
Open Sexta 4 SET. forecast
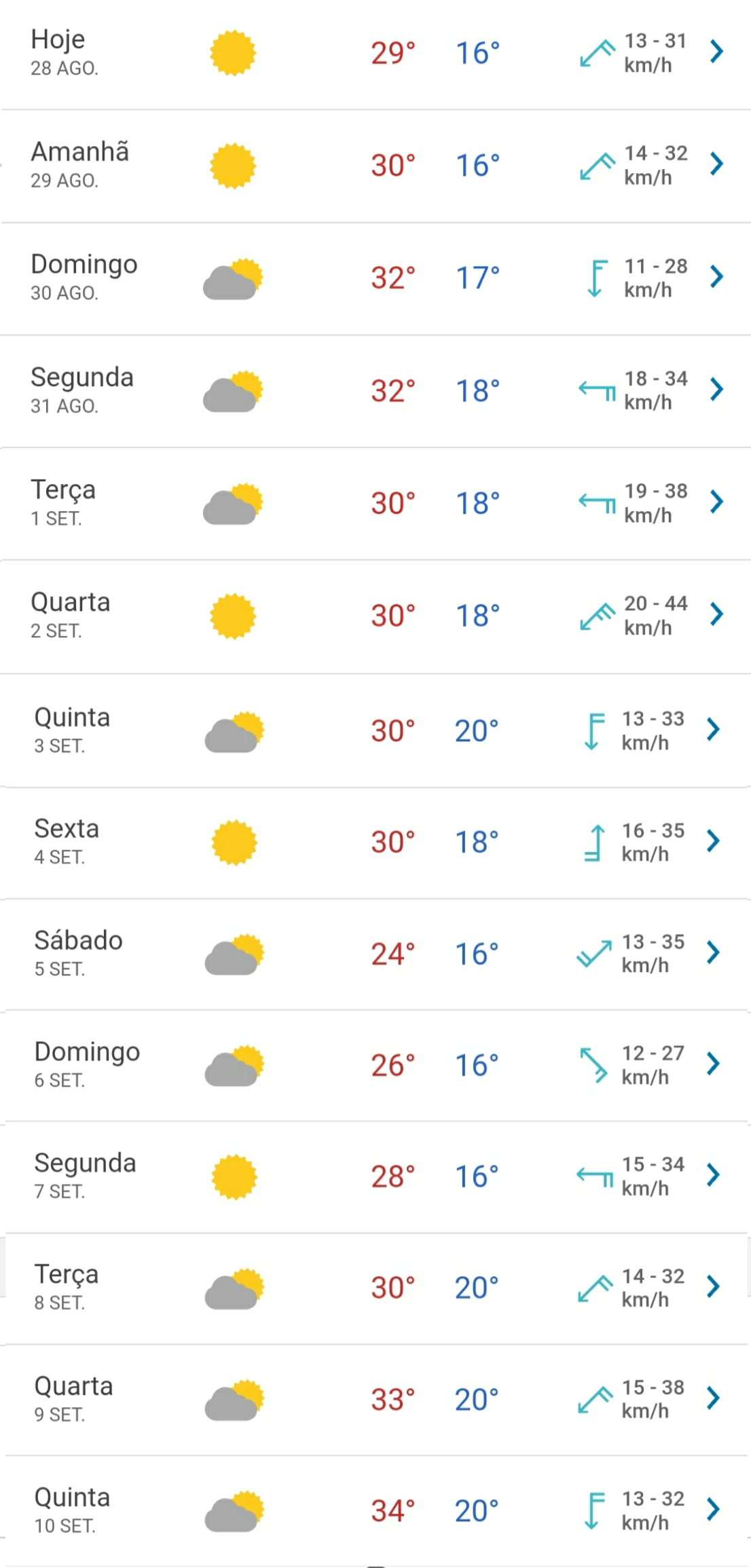(375, 843)
